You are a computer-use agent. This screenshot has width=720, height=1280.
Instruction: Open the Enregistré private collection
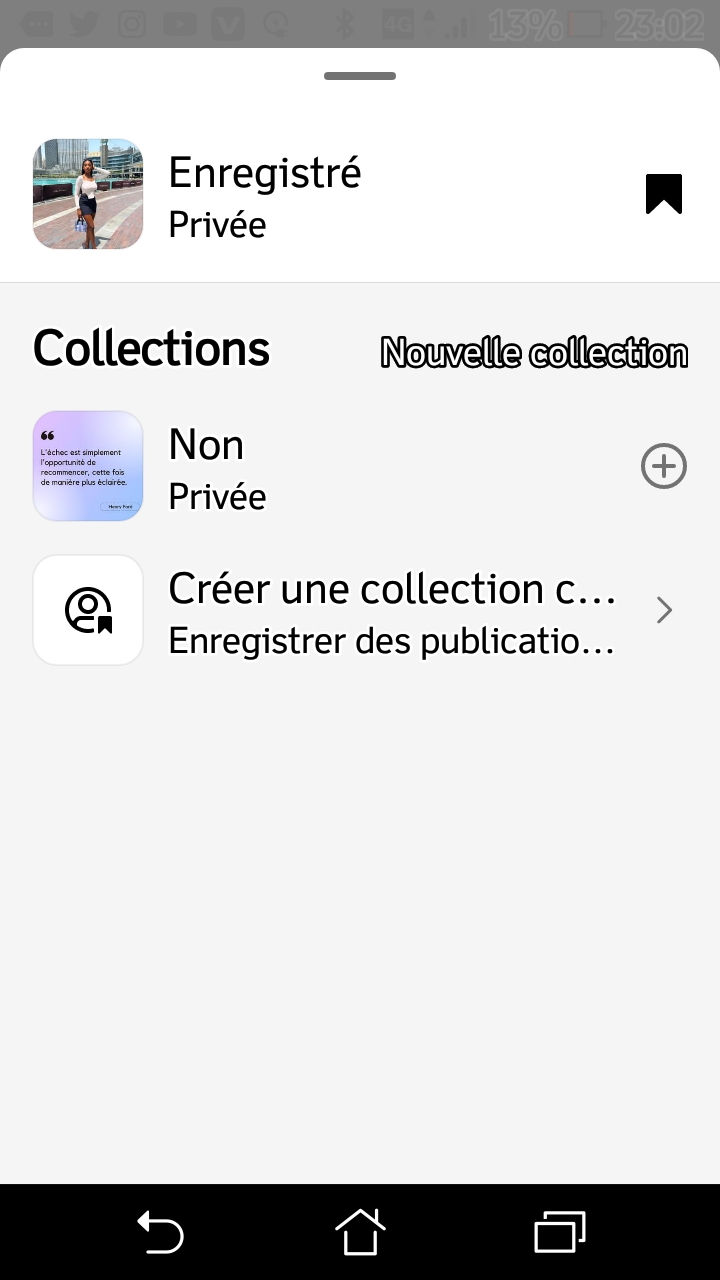coord(360,195)
